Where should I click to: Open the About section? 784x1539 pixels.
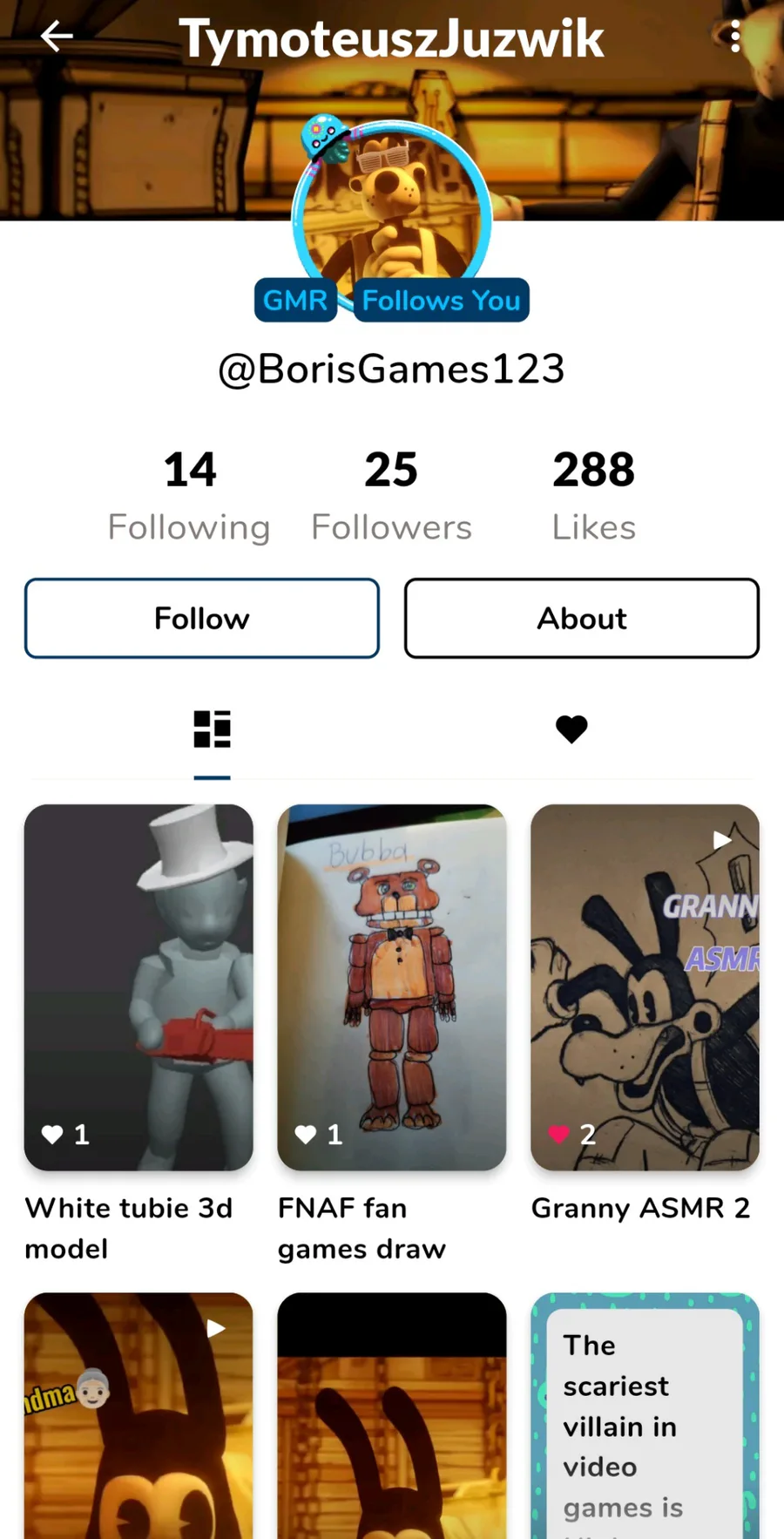[x=582, y=618]
